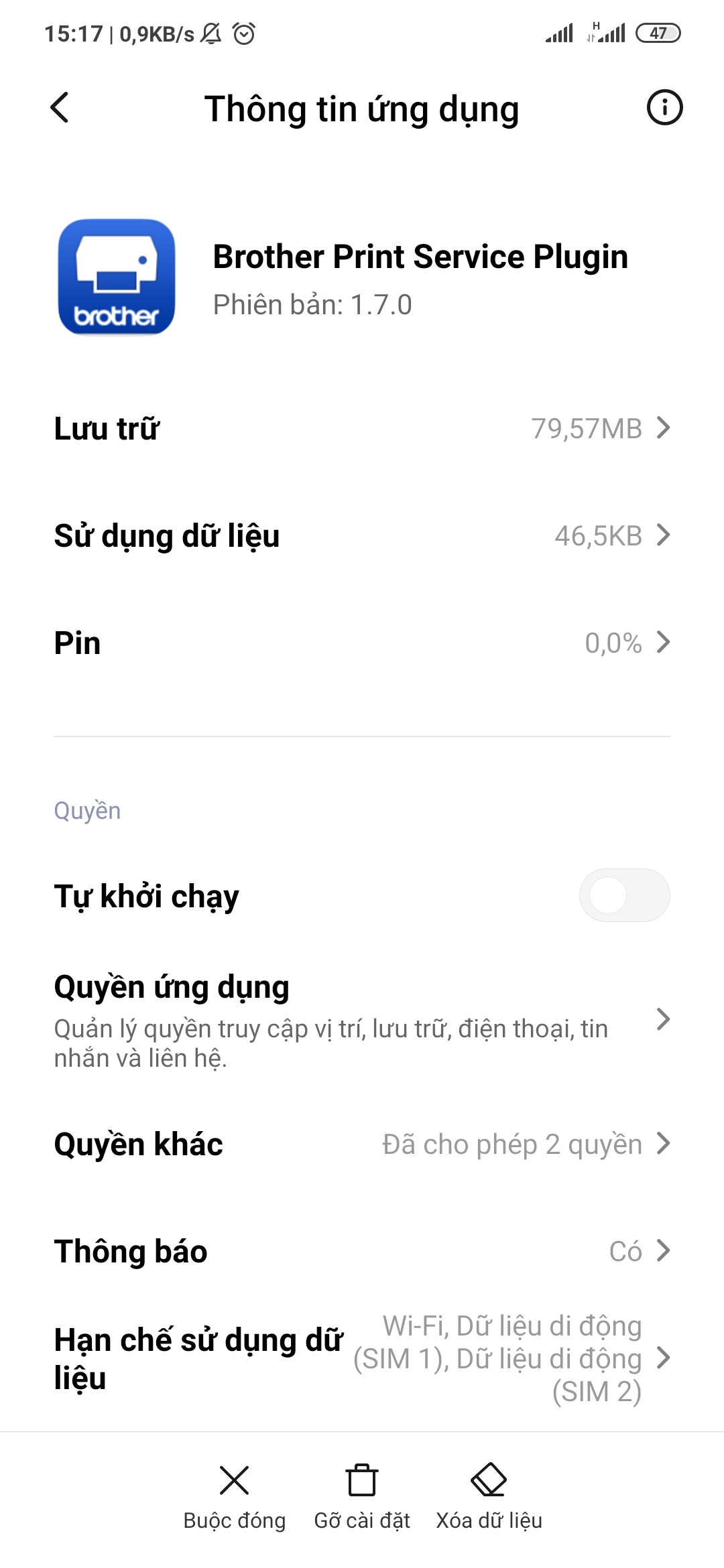This screenshot has width=724, height=1568.
Task: Open the info icon in top bar
Action: point(664,108)
